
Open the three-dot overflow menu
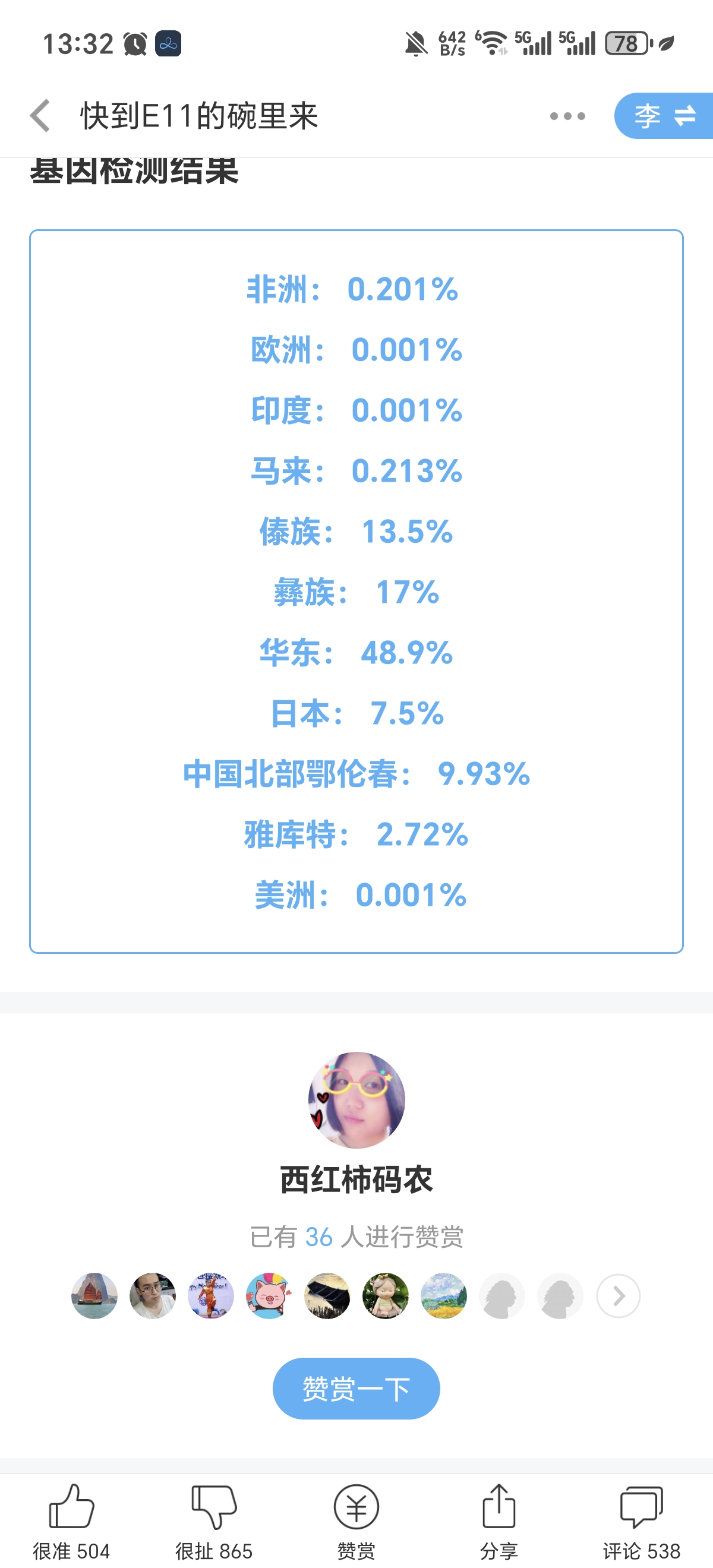click(x=567, y=116)
